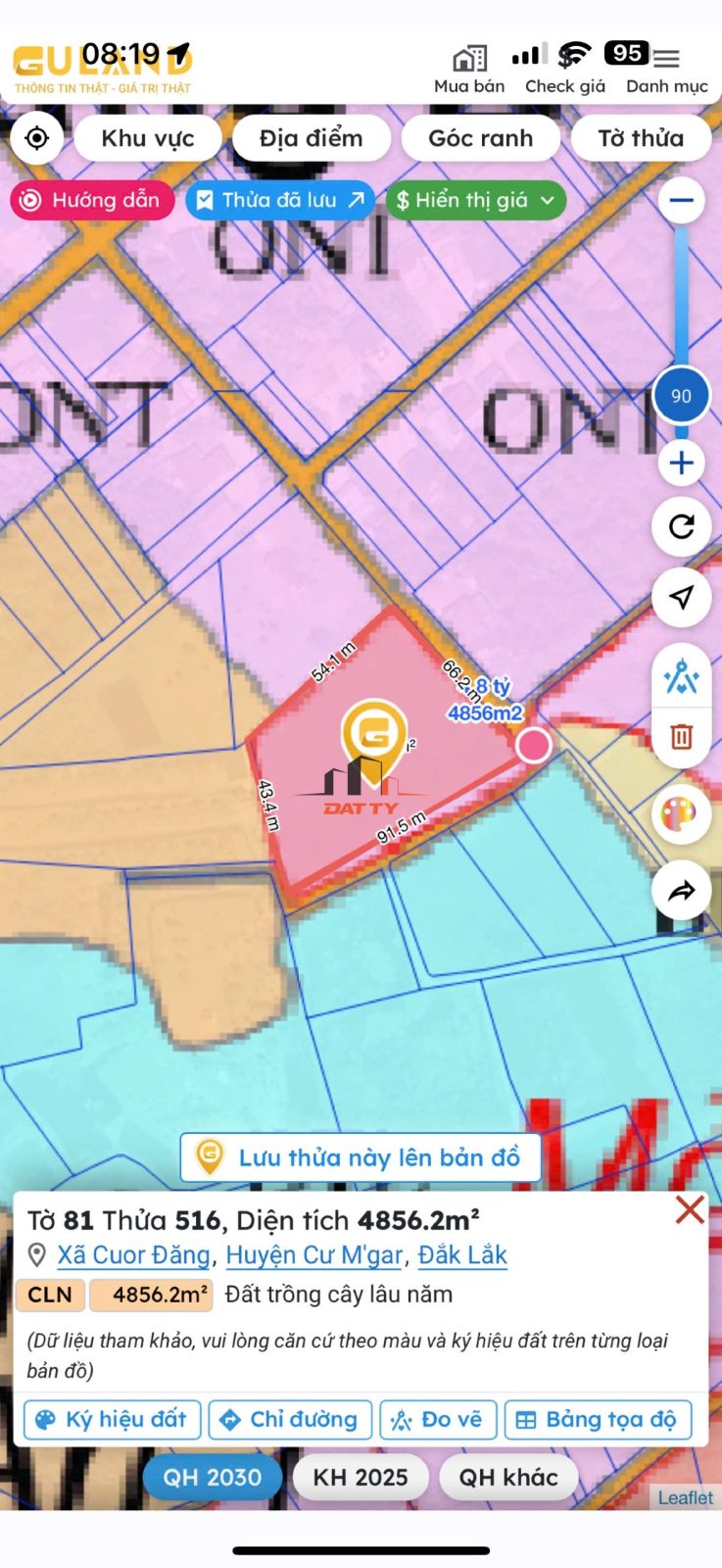Zoom in with the plus button
Screen dimensions: 722x1568
(682, 463)
